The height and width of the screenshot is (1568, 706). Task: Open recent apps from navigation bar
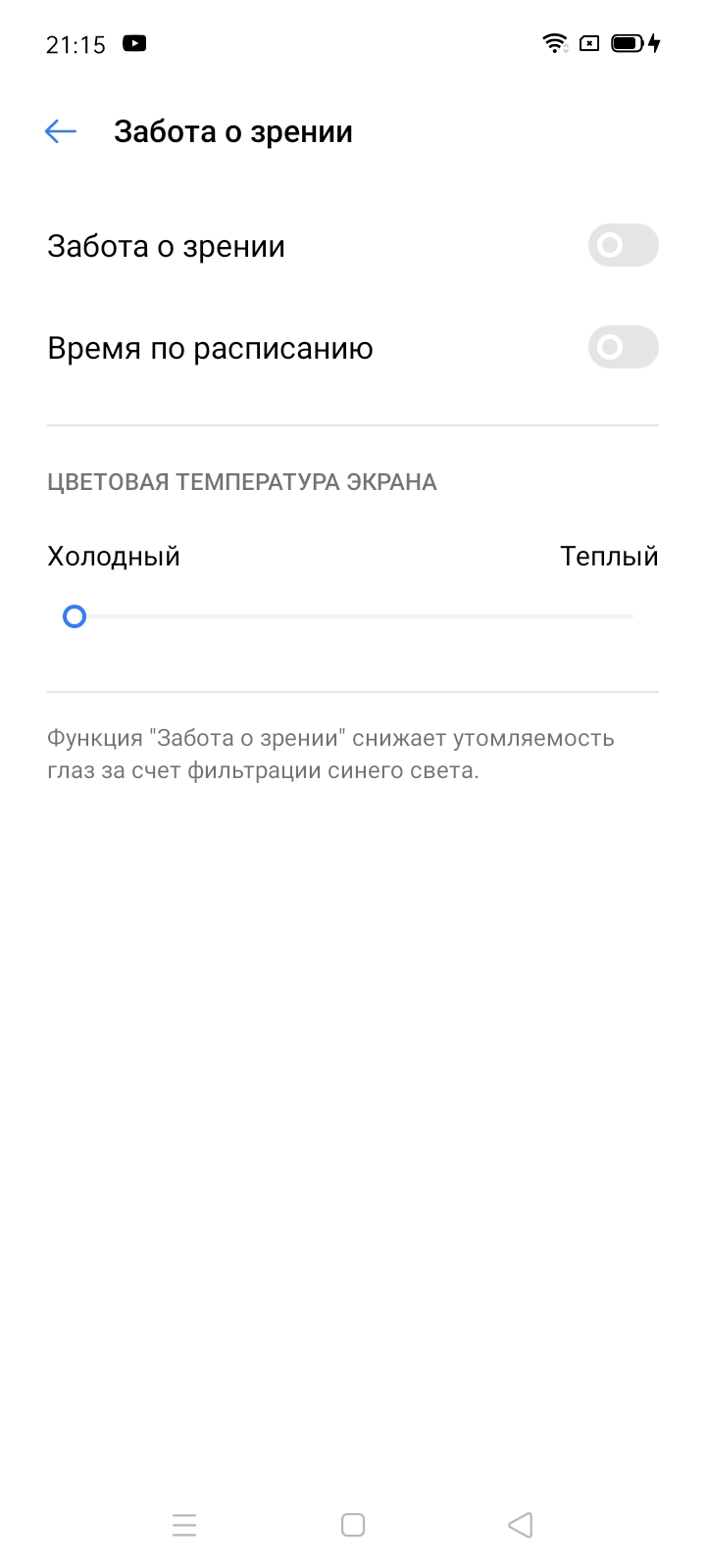point(184,1525)
